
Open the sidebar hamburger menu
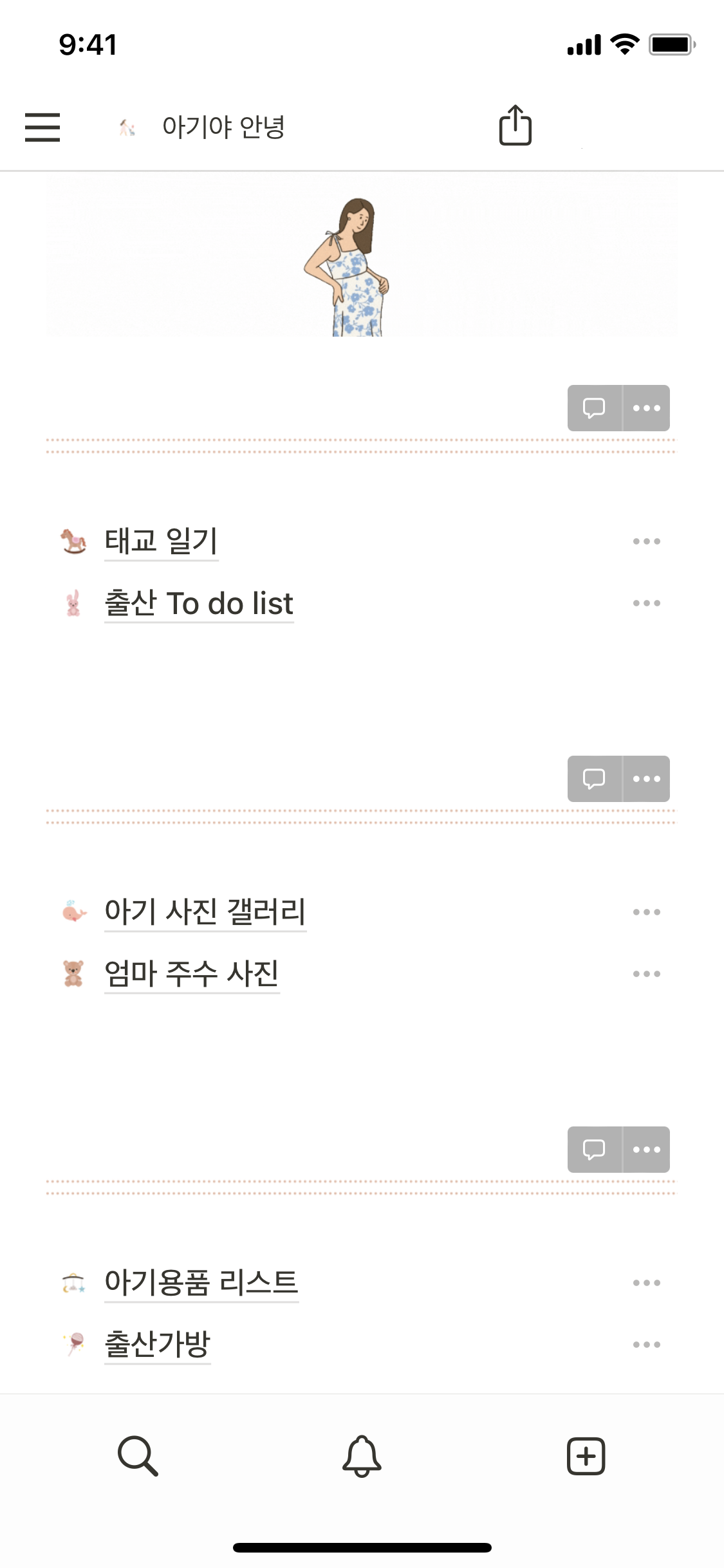point(42,127)
